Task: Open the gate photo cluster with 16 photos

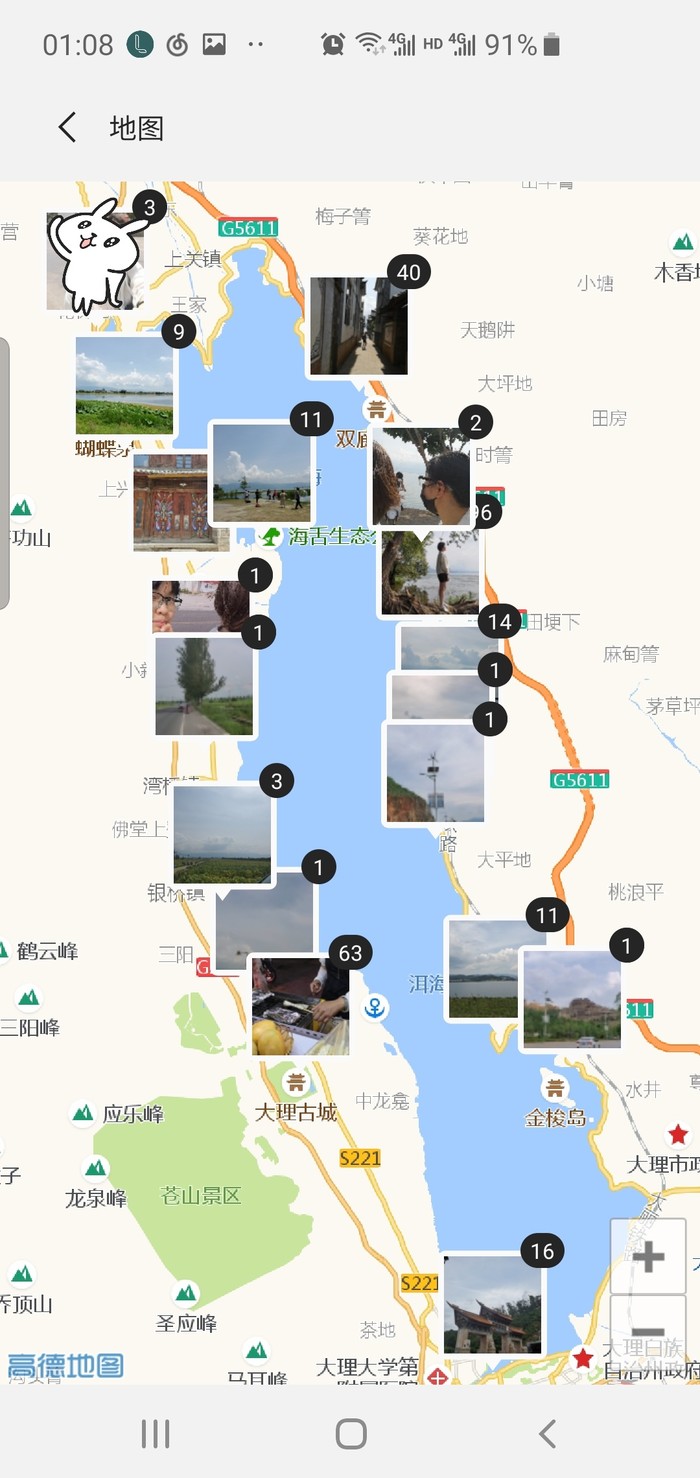Action: click(x=491, y=1304)
